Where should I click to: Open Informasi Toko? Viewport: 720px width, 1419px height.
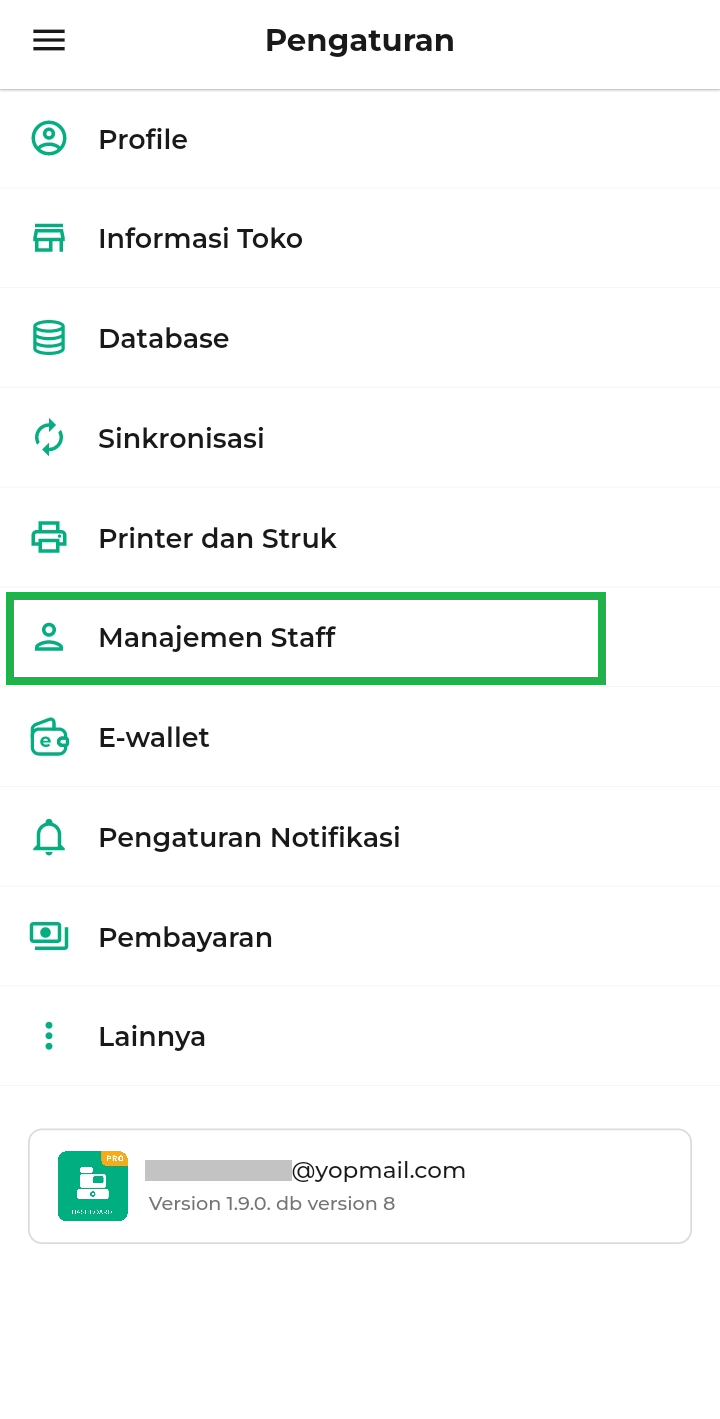pos(200,239)
